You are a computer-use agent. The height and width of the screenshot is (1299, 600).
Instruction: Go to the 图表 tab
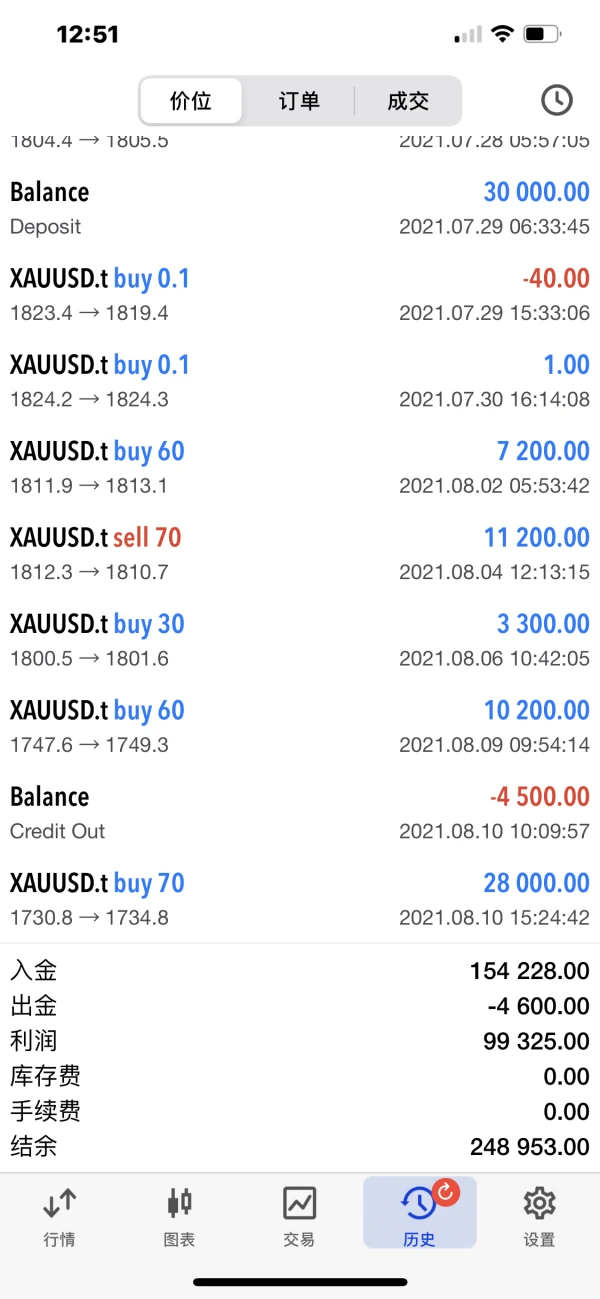[179, 1214]
